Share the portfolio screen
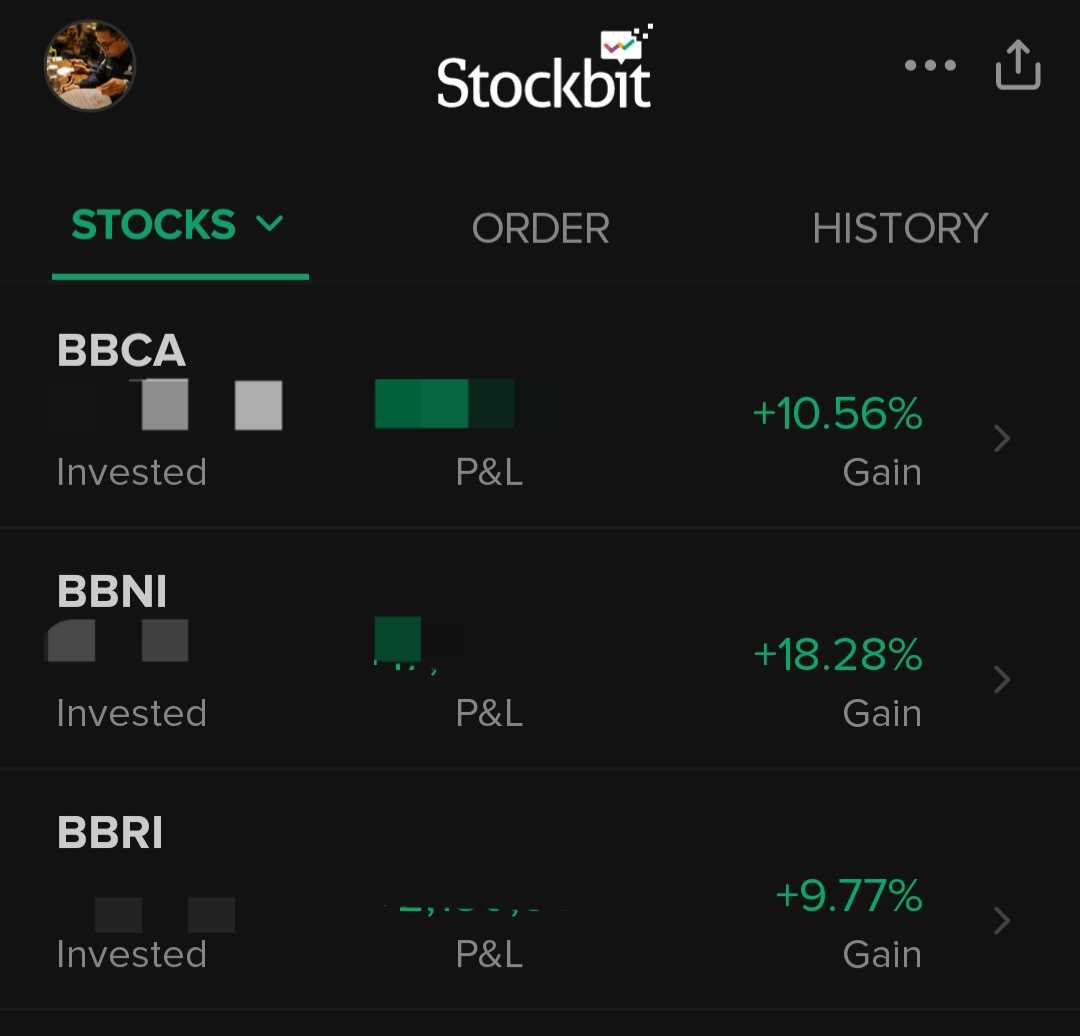The width and height of the screenshot is (1080, 1036). coord(1018,66)
